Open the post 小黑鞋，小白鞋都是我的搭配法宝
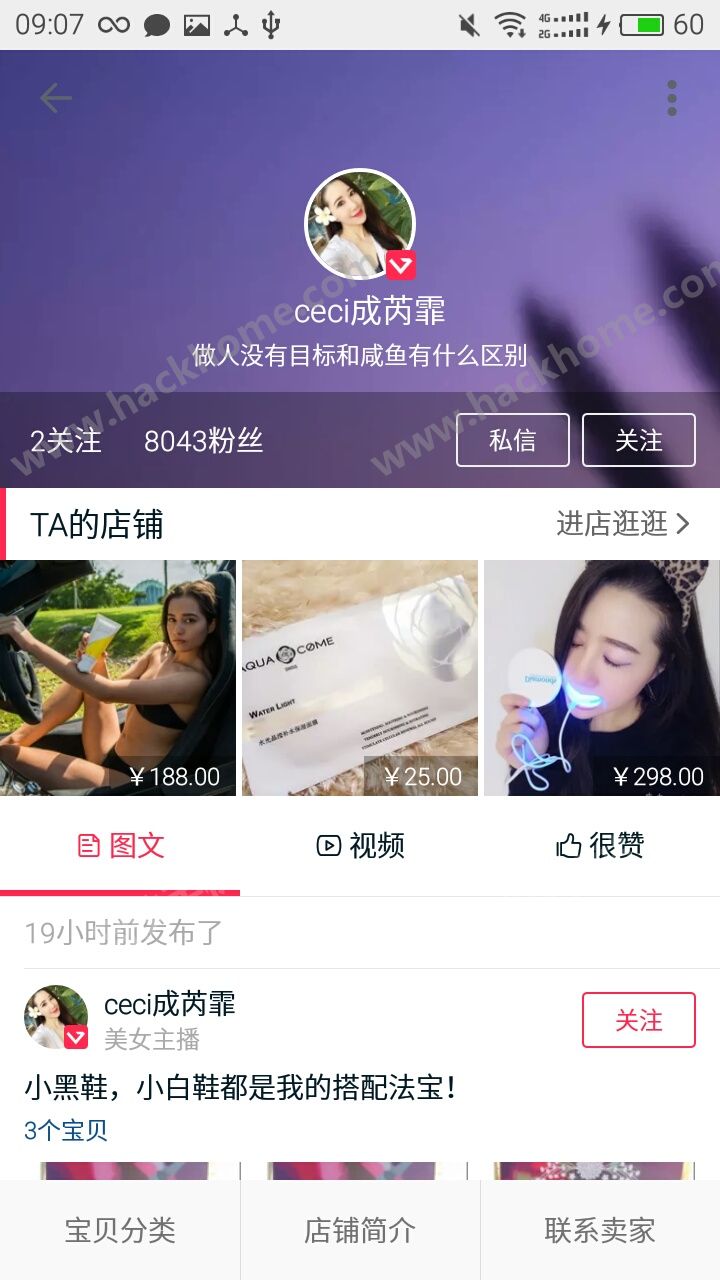Screen dimensions: 720x1280 point(240,1088)
